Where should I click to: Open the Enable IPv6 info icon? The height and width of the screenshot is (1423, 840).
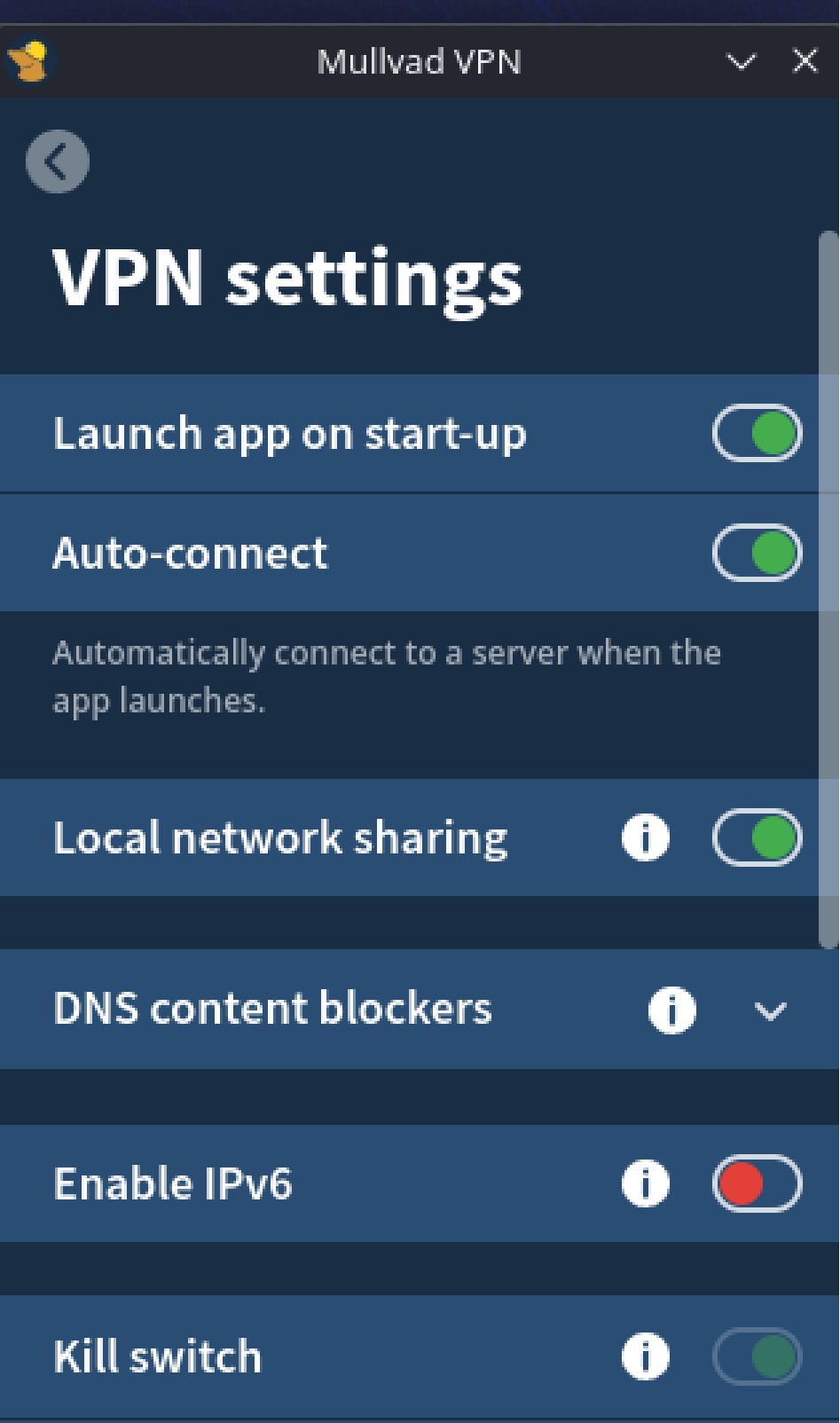click(645, 1183)
